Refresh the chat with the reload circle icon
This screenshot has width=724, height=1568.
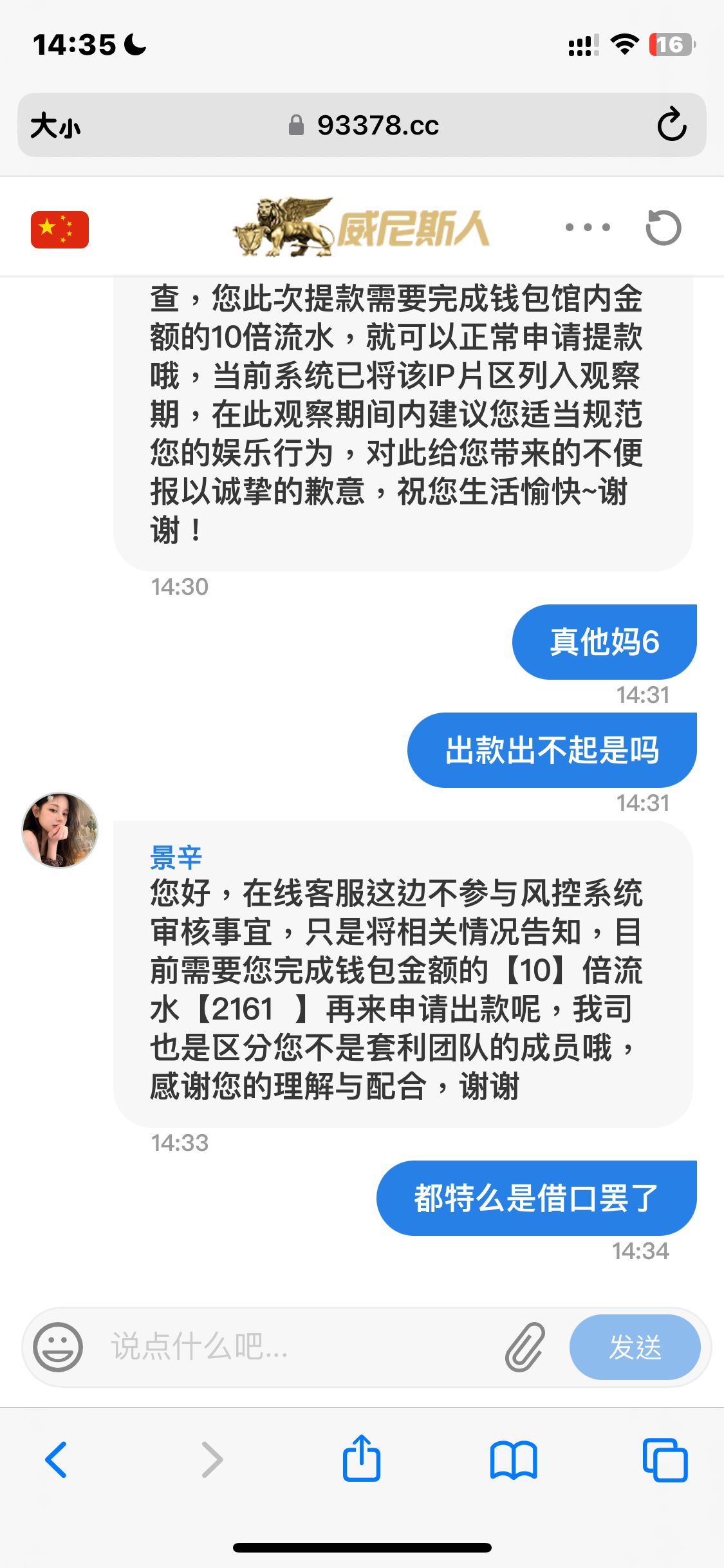pos(664,227)
